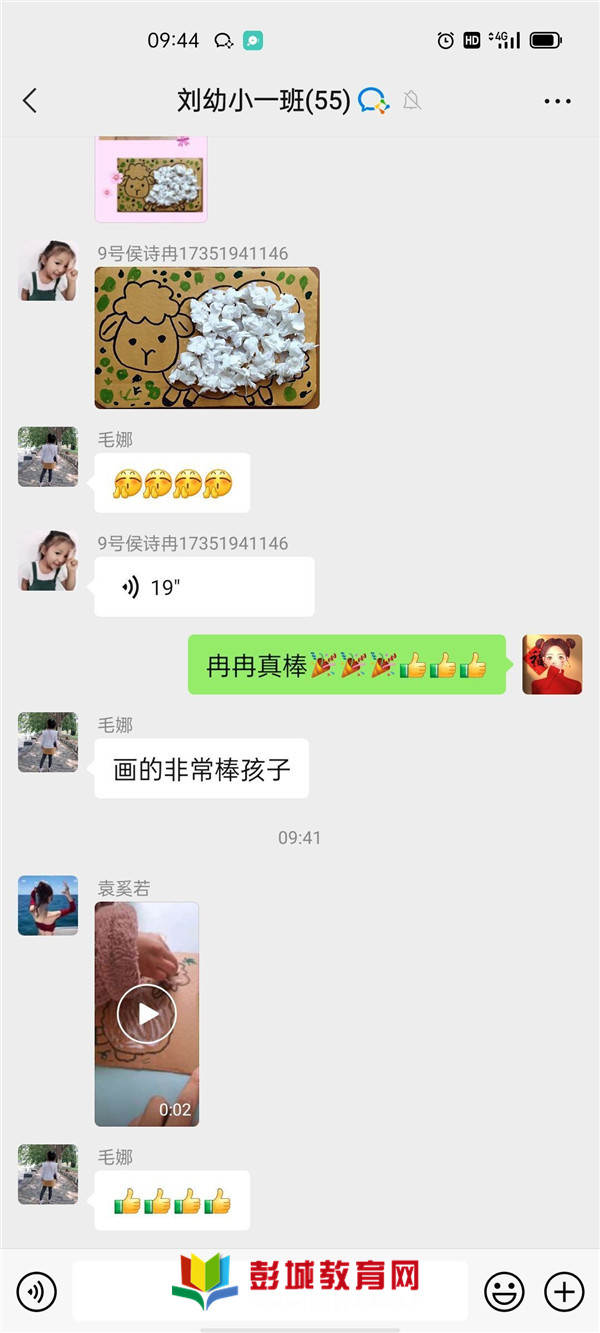Open the chat's three-dot menu
The image size is (600, 1333).
557,101
